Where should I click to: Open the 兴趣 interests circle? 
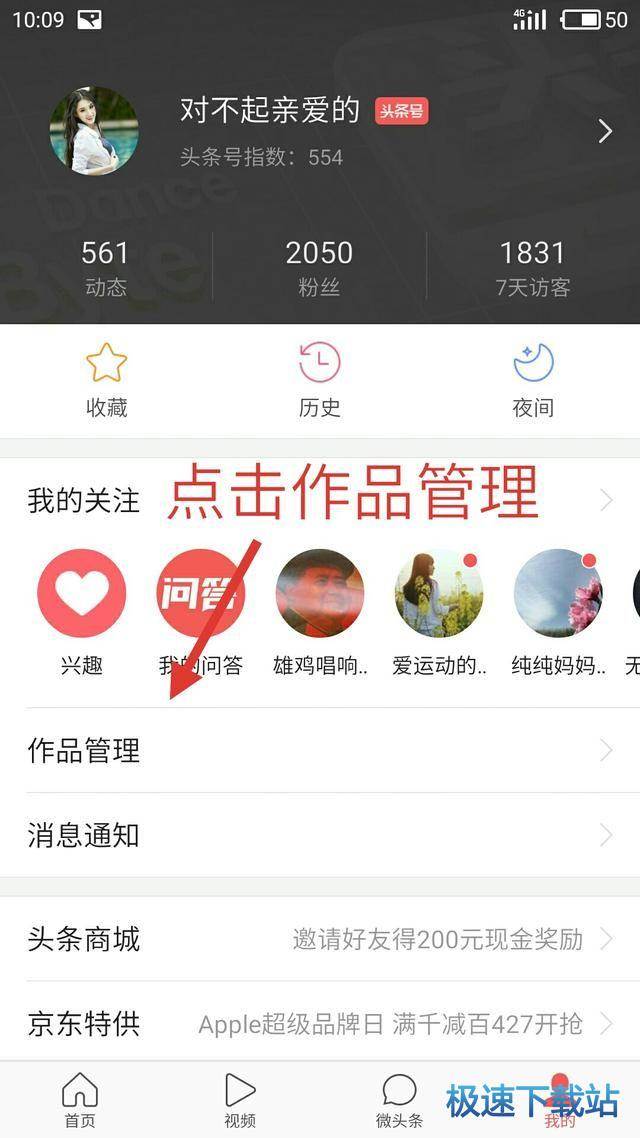pyautogui.click(x=82, y=612)
